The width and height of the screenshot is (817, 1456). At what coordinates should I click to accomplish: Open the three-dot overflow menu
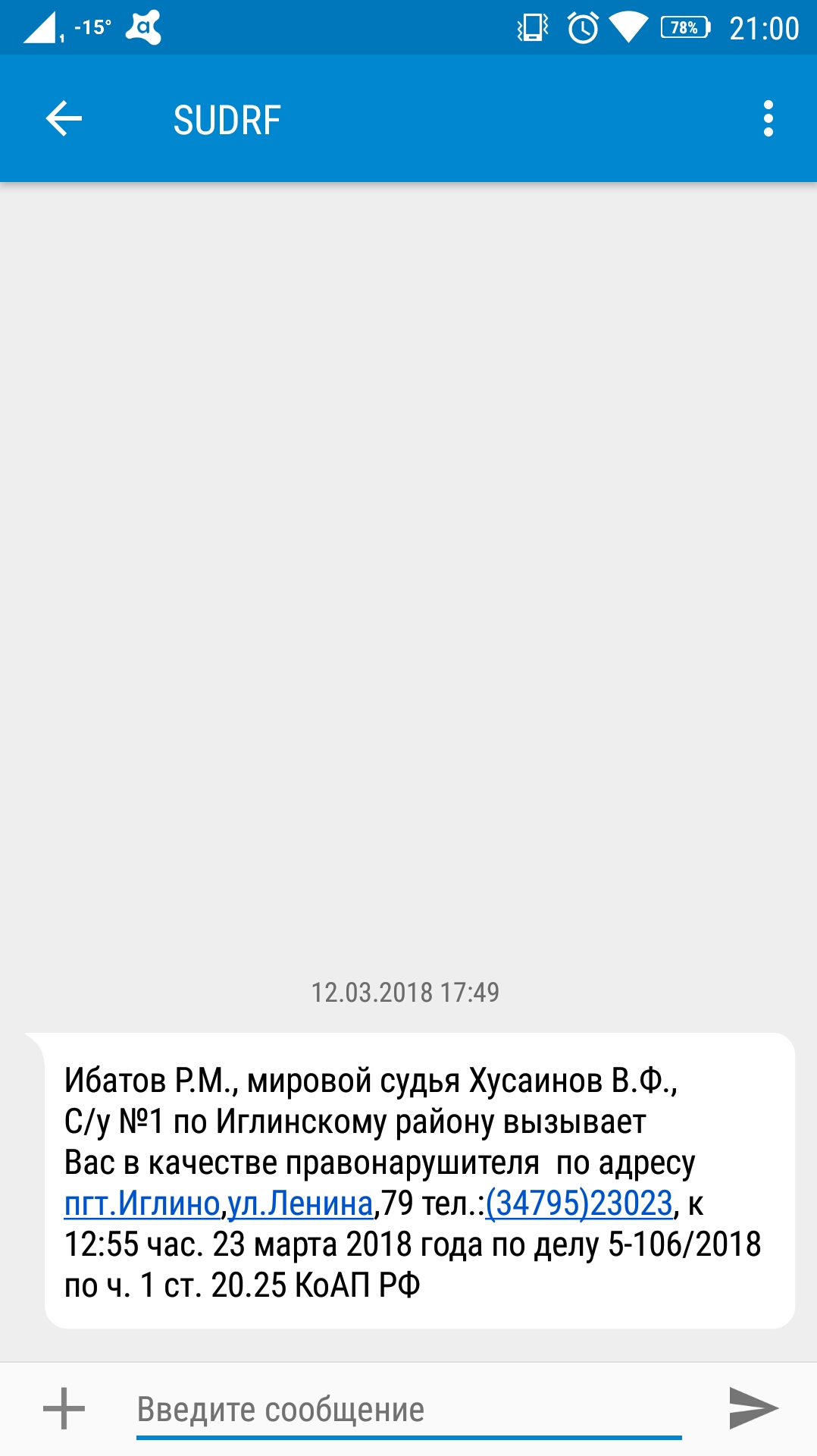768,119
